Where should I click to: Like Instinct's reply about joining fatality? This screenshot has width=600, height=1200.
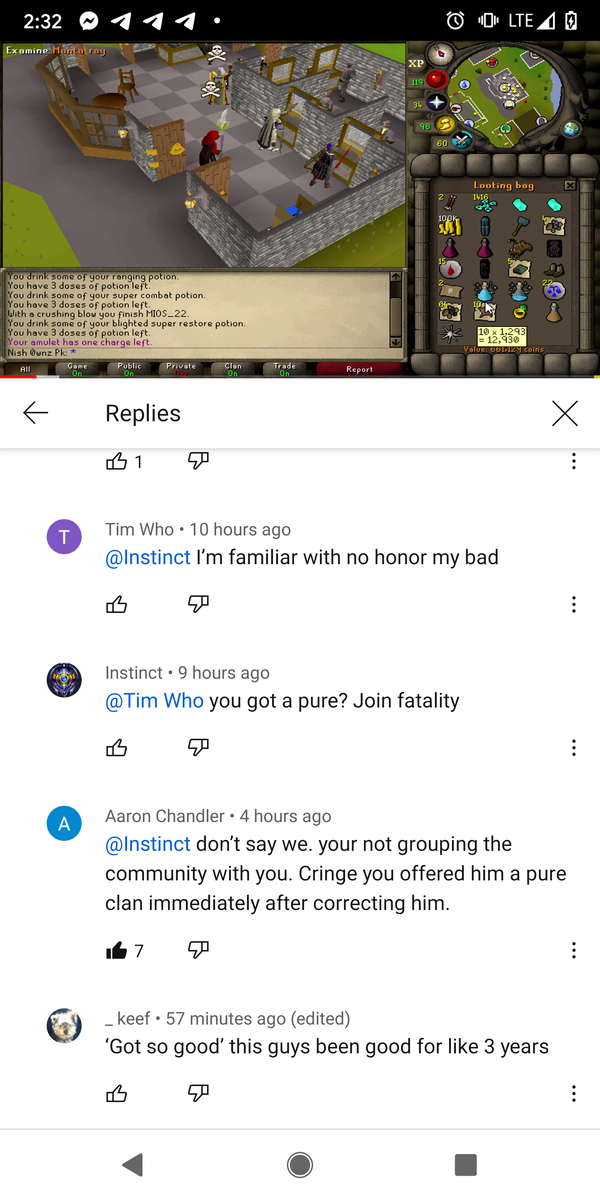tap(117, 747)
